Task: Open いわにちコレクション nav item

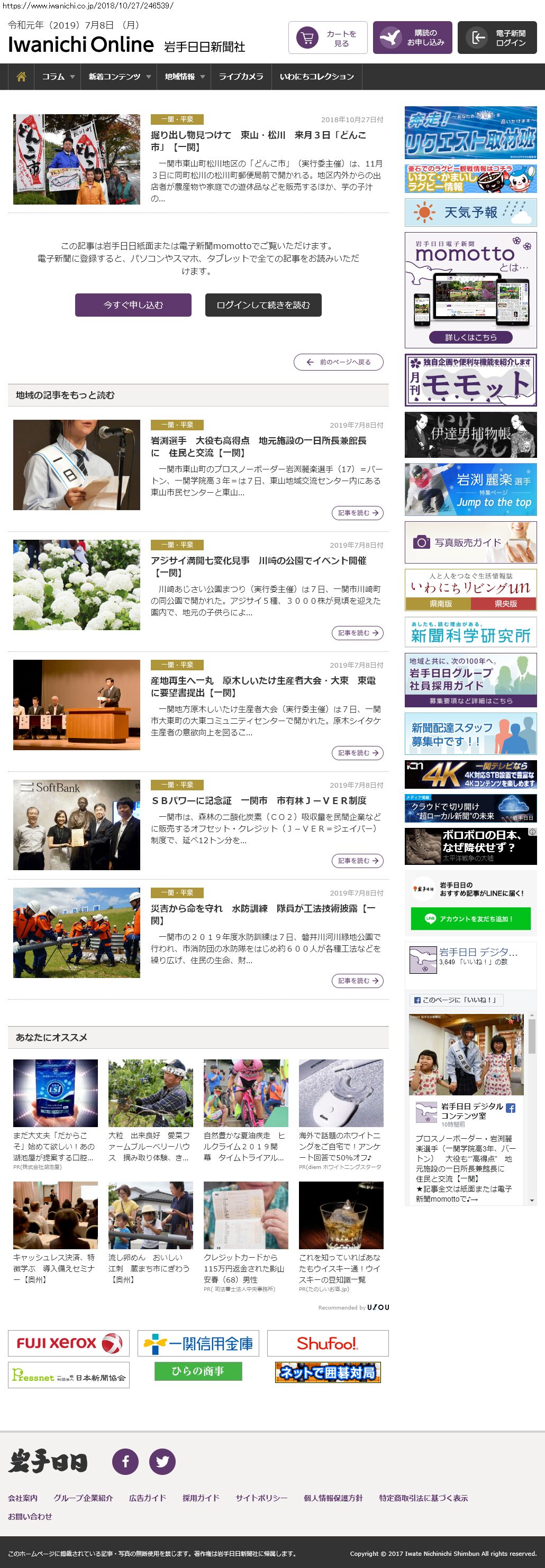Action: tap(316, 77)
